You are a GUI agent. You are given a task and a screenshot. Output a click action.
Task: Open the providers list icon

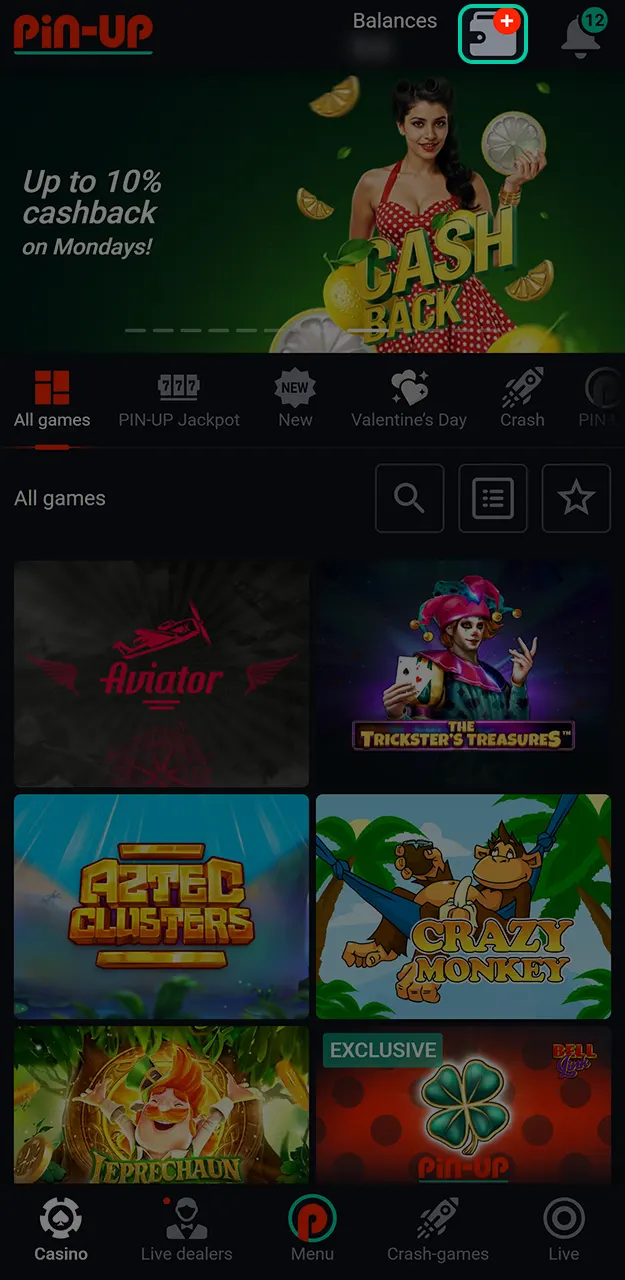click(x=493, y=498)
